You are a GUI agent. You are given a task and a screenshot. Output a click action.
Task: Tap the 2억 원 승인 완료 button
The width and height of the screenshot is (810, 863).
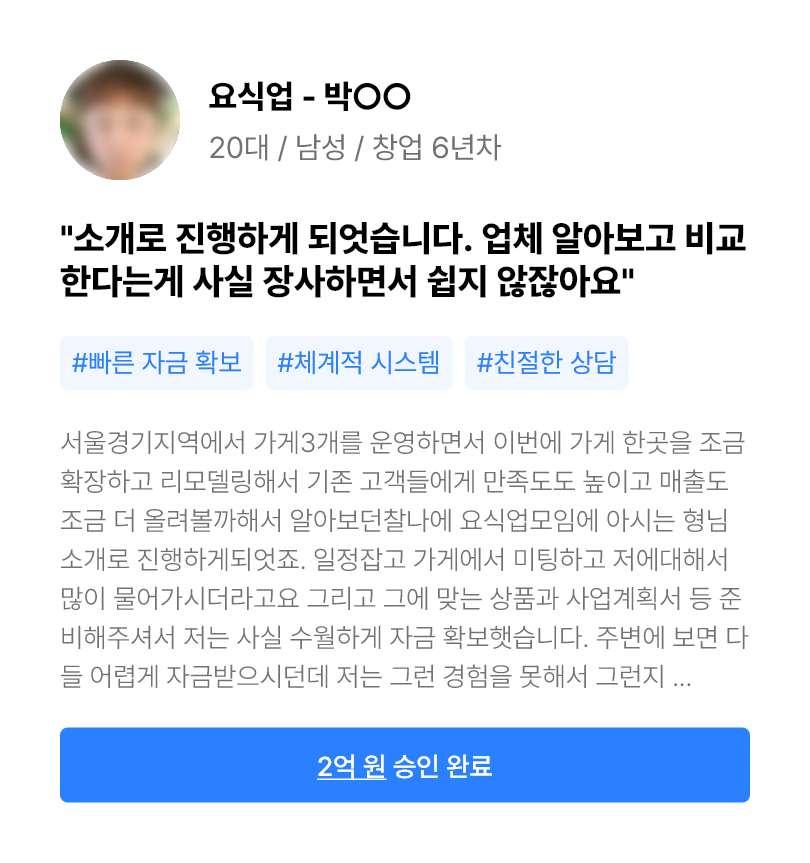tap(404, 766)
